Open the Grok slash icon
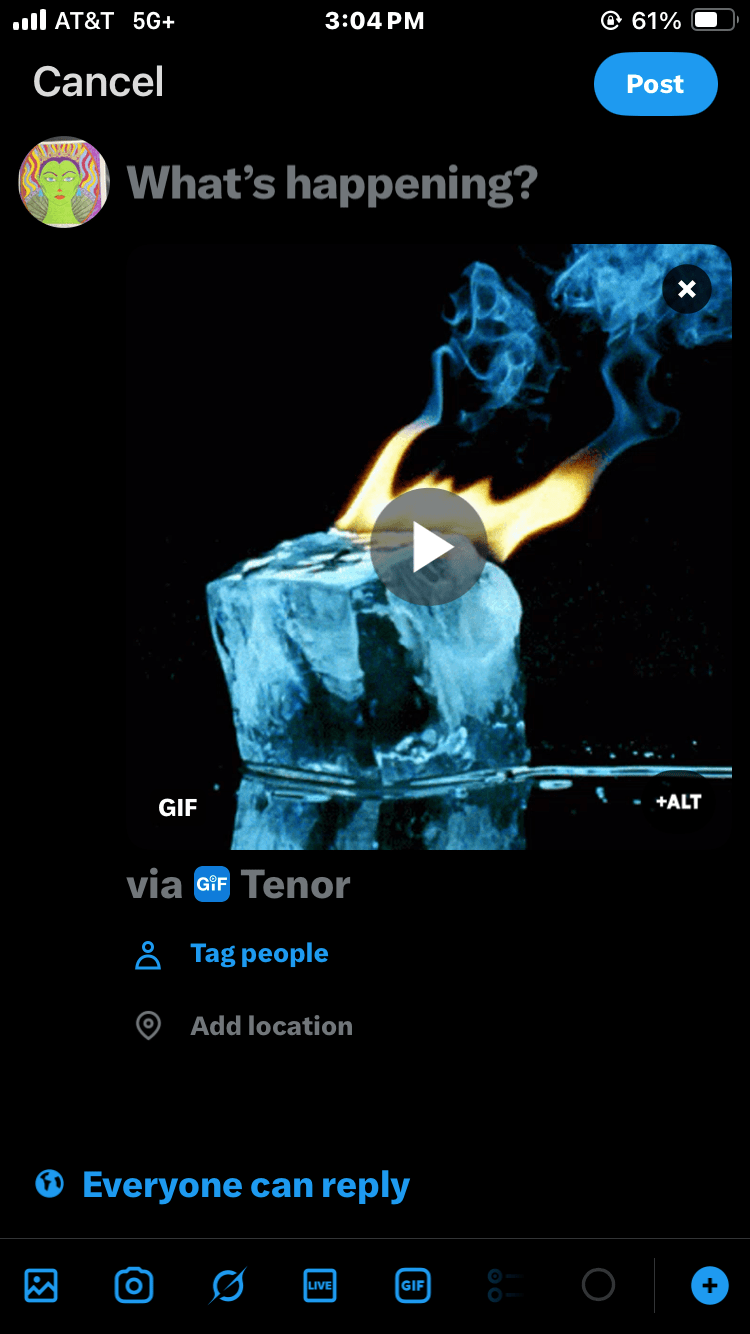Viewport: 750px width, 1334px height. pyautogui.click(x=227, y=1285)
